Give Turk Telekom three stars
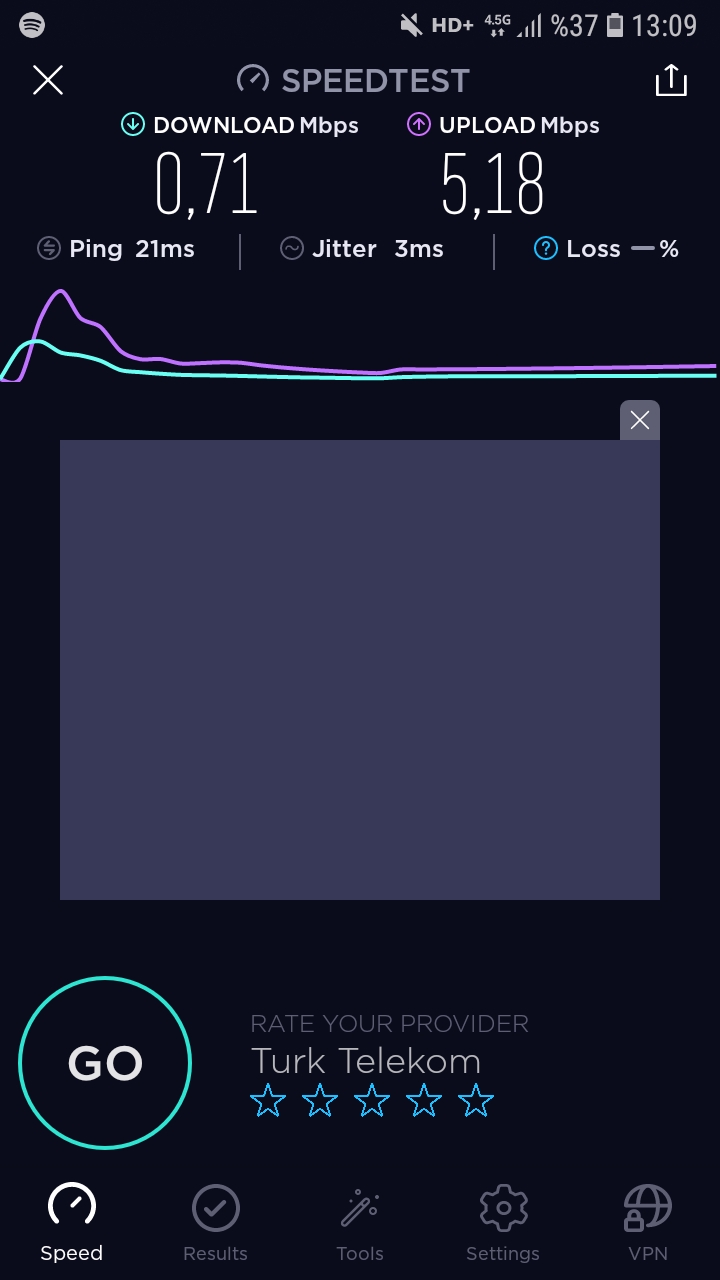The image size is (720, 1280). 372,1102
